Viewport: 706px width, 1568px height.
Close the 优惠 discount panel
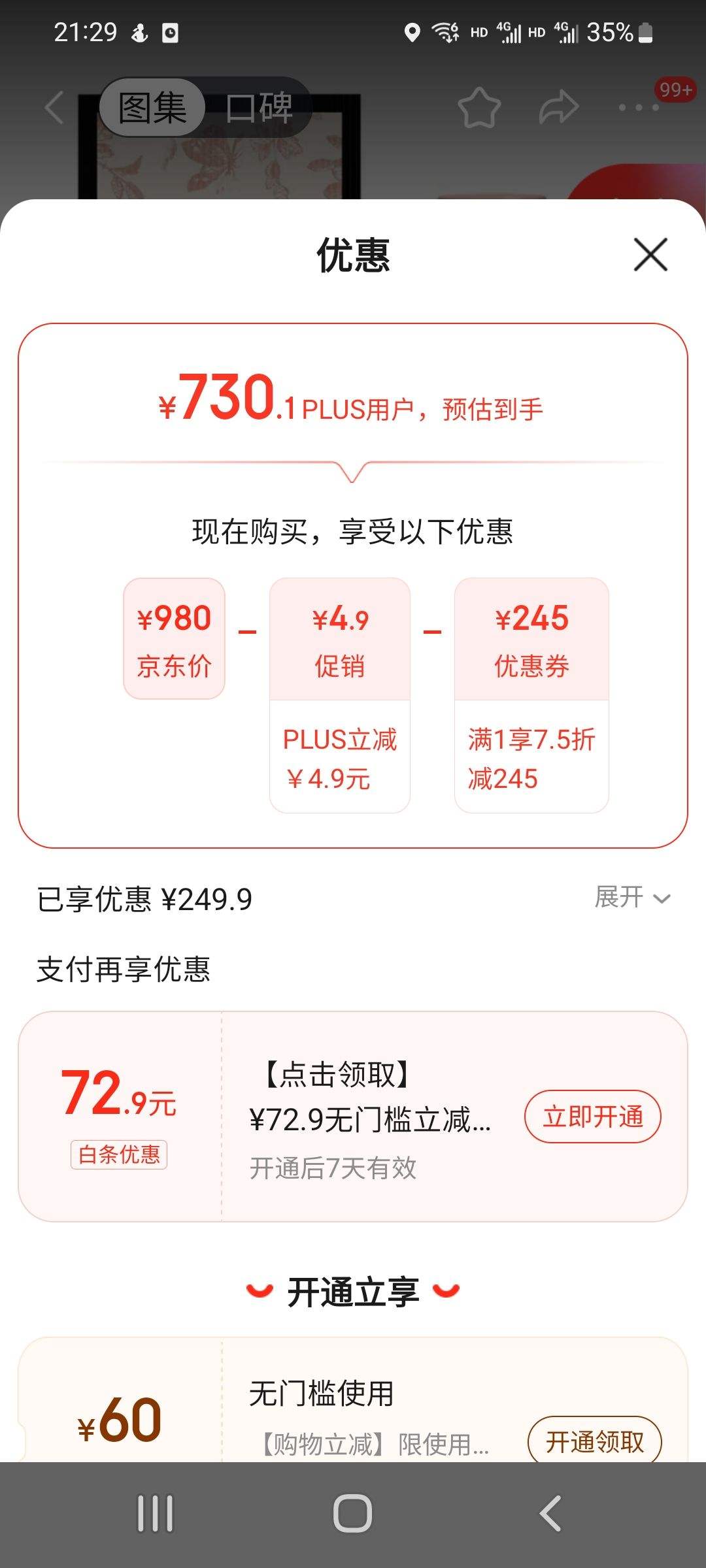[650, 254]
